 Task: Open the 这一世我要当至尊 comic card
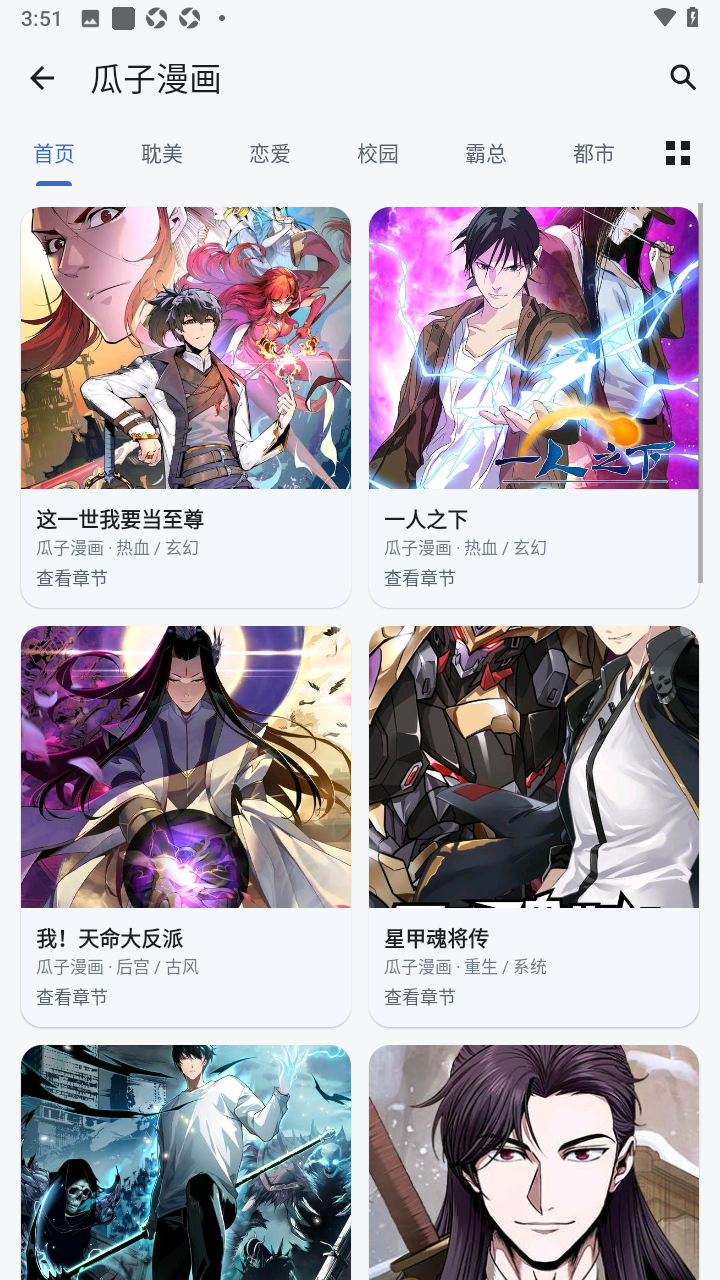(x=186, y=407)
